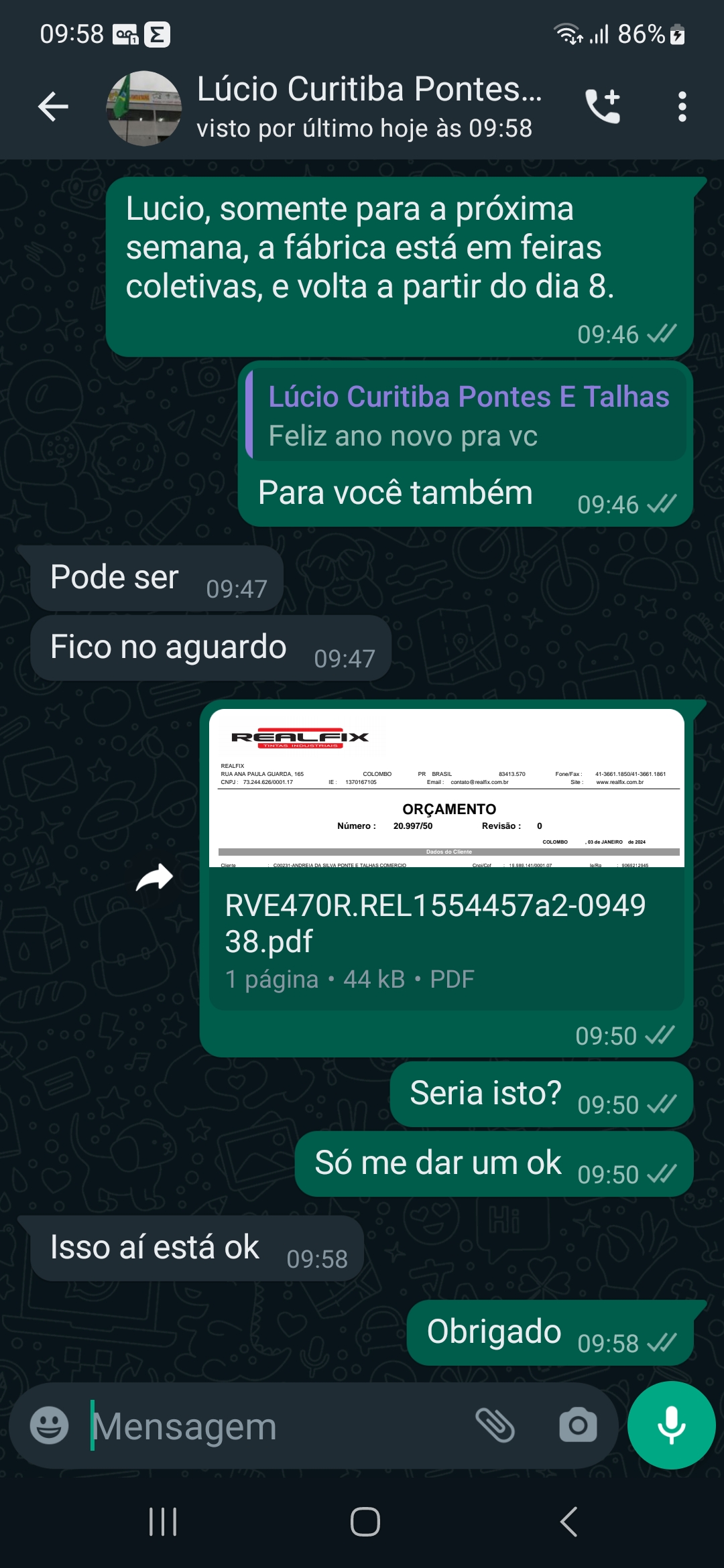Viewport: 724px width, 1568px height.
Task: Forward the PDF document
Action: tap(154, 878)
